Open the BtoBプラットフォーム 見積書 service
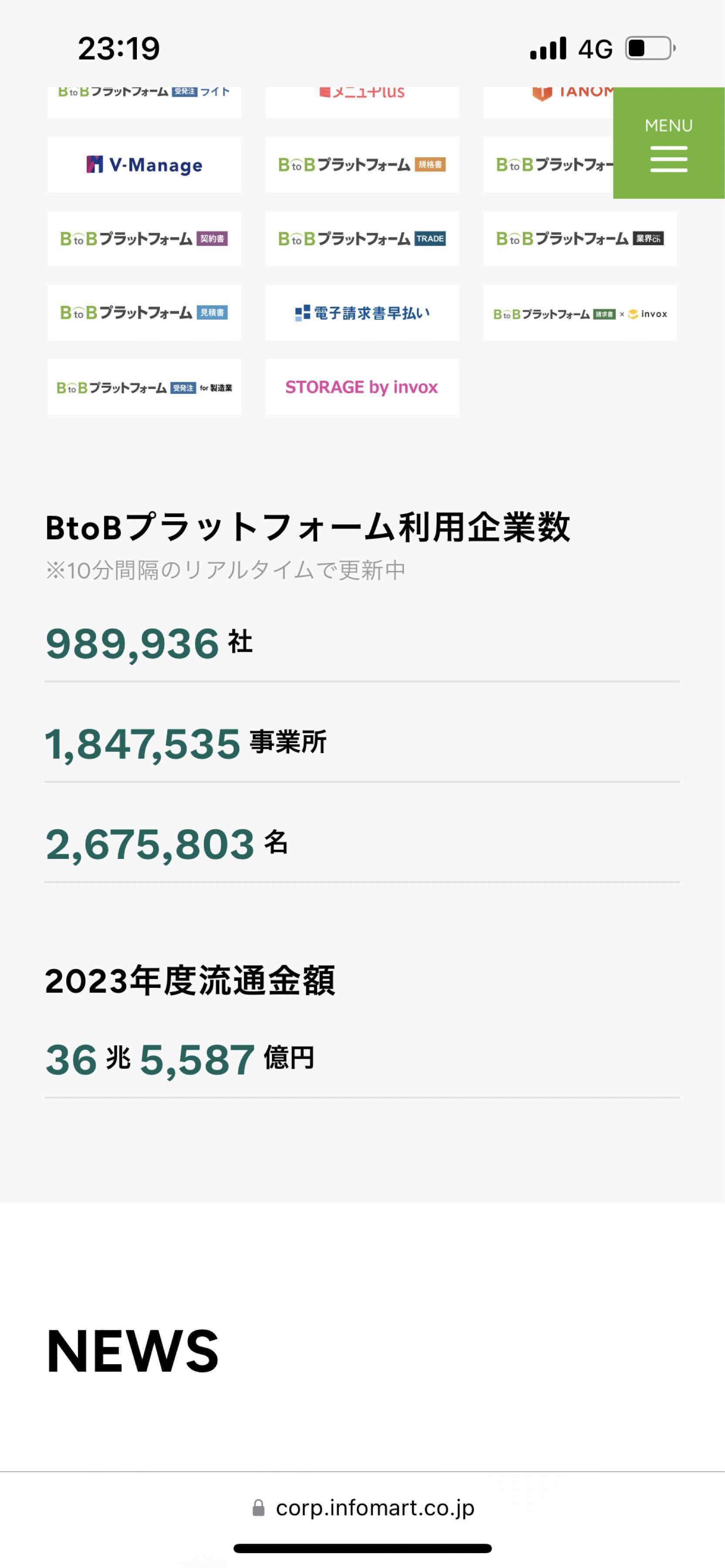Viewport: 725px width, 1568px height. [x=144, y=313]
